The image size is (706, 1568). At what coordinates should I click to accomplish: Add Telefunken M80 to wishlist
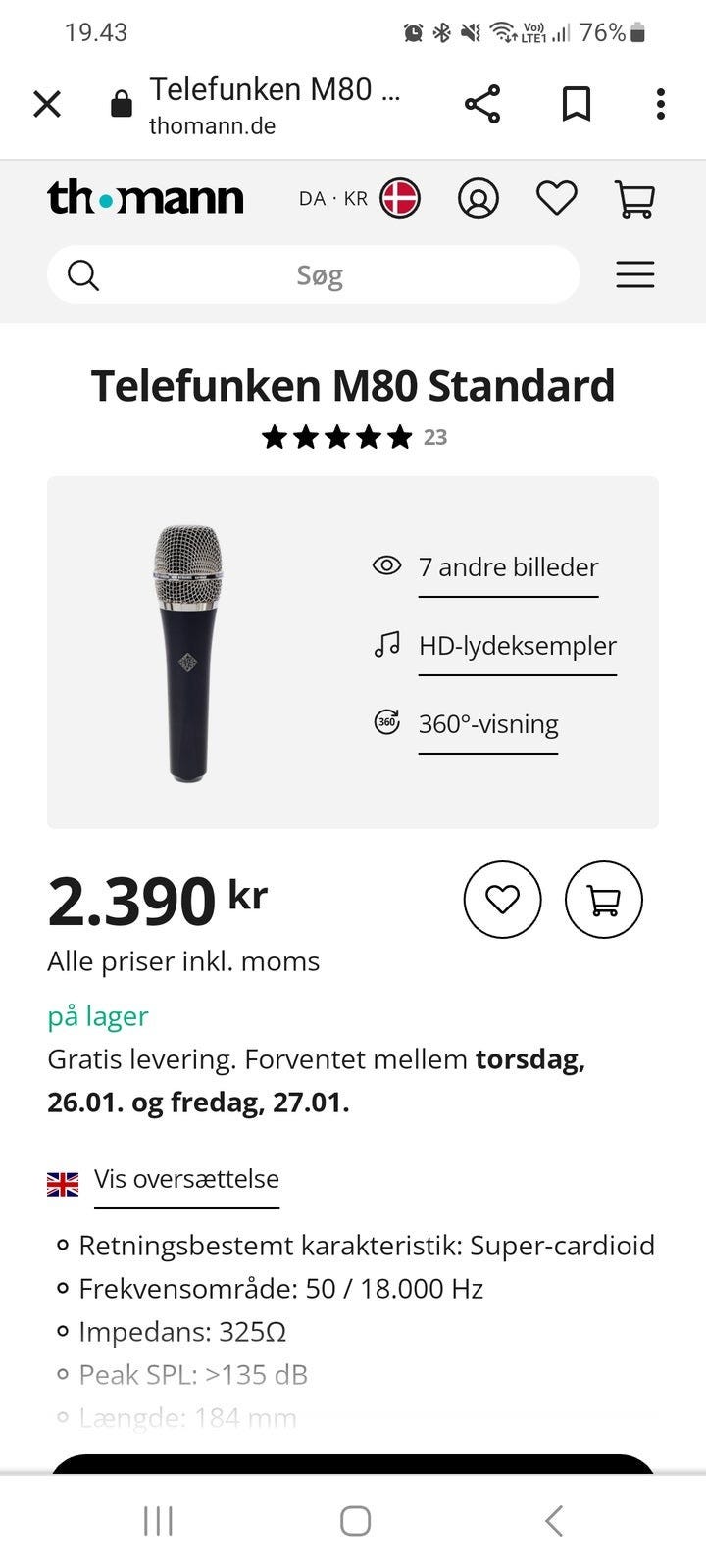pyautogui.click(x=502, y=900)
